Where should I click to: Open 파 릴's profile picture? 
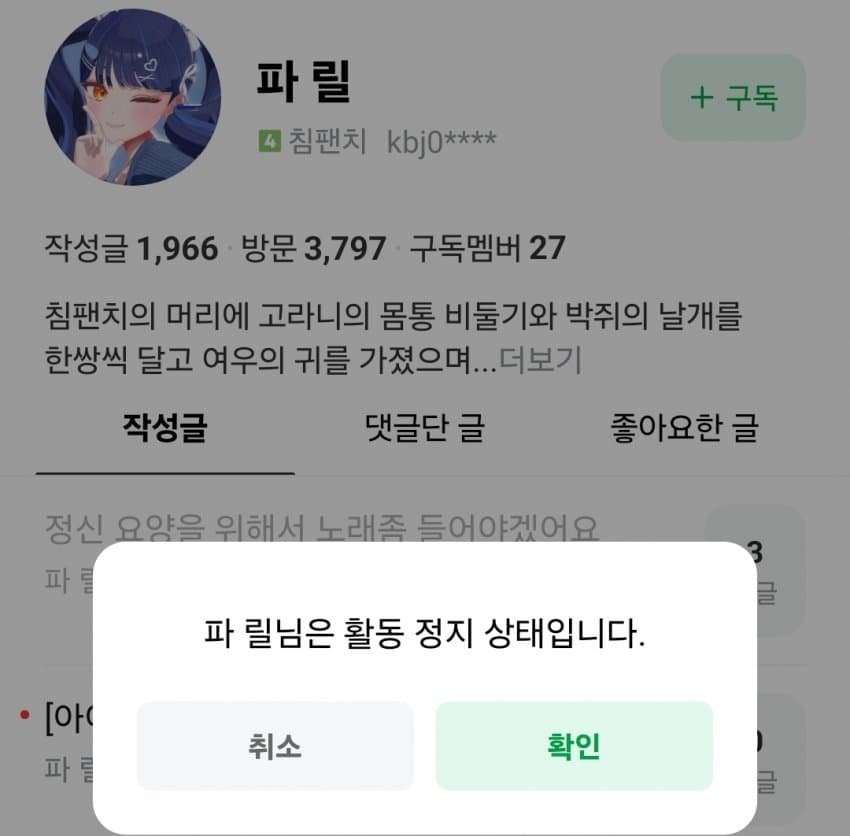click(133, 97)
